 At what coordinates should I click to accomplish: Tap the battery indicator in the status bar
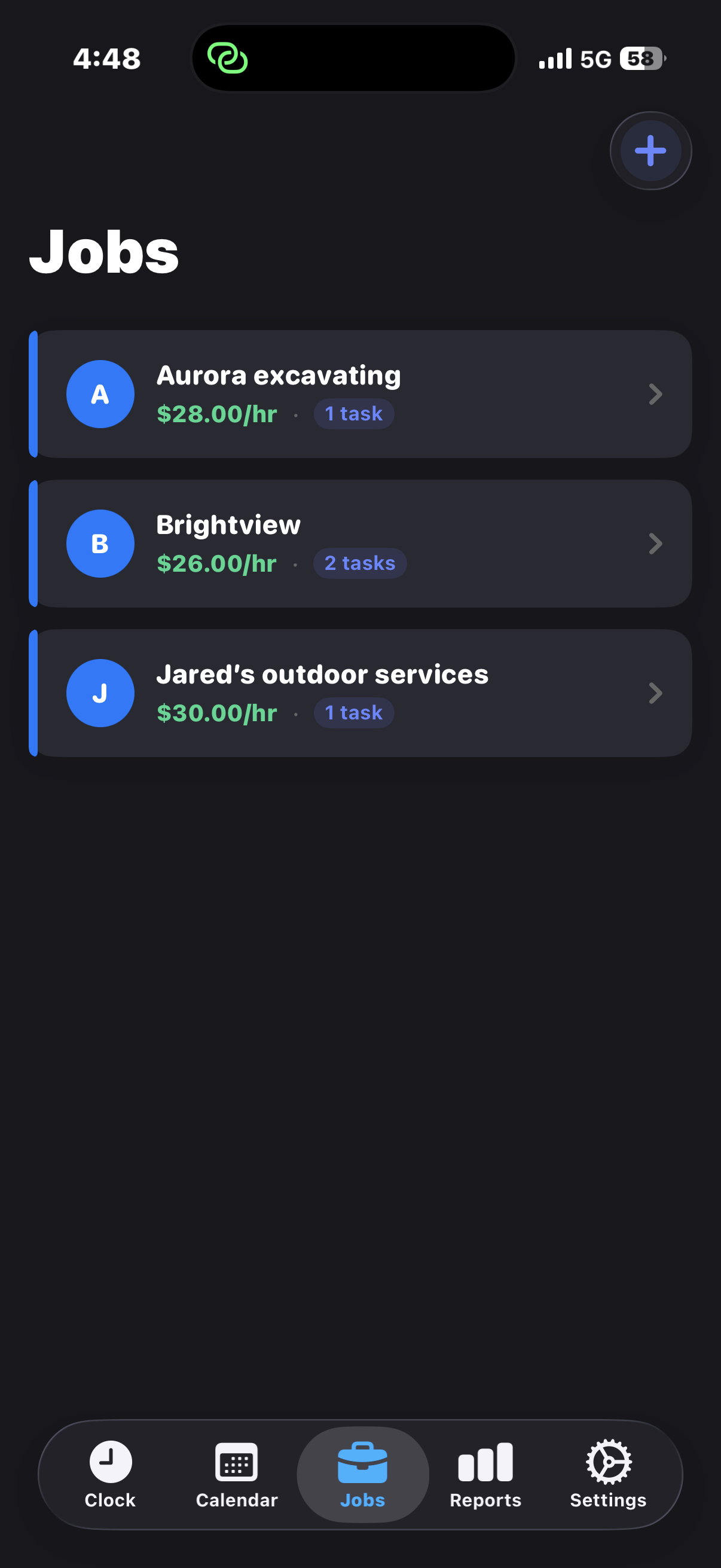pyautogui.click(x=641, y=58)
